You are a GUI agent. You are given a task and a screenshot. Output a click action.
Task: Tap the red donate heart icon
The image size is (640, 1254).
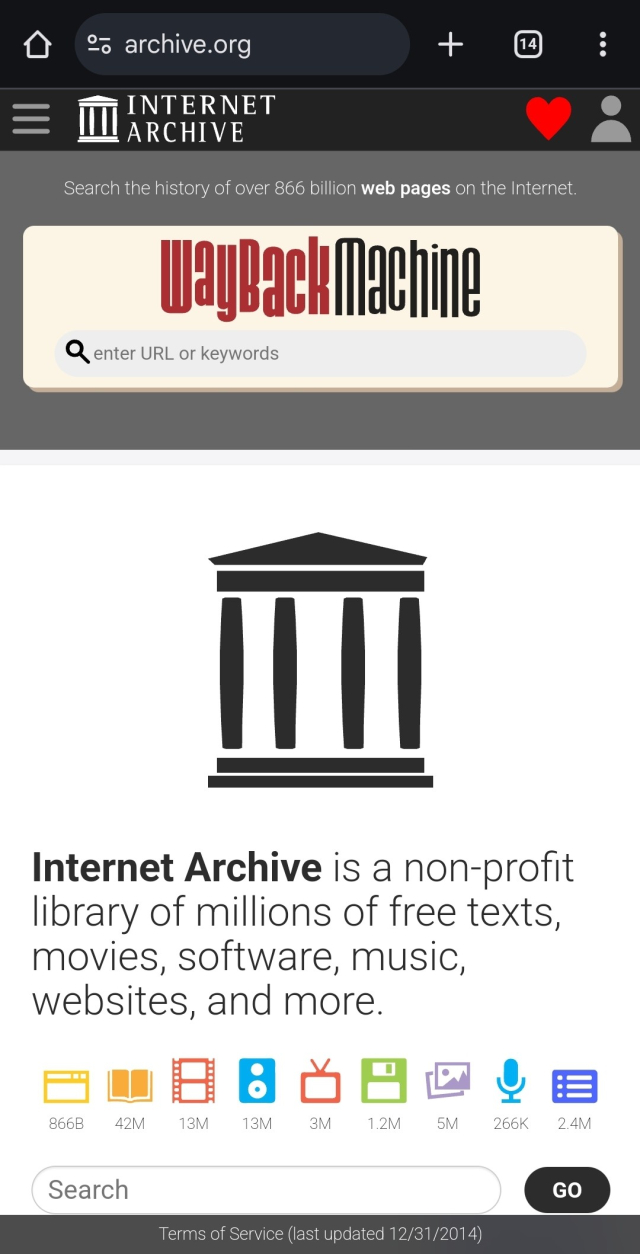(548, 119)
